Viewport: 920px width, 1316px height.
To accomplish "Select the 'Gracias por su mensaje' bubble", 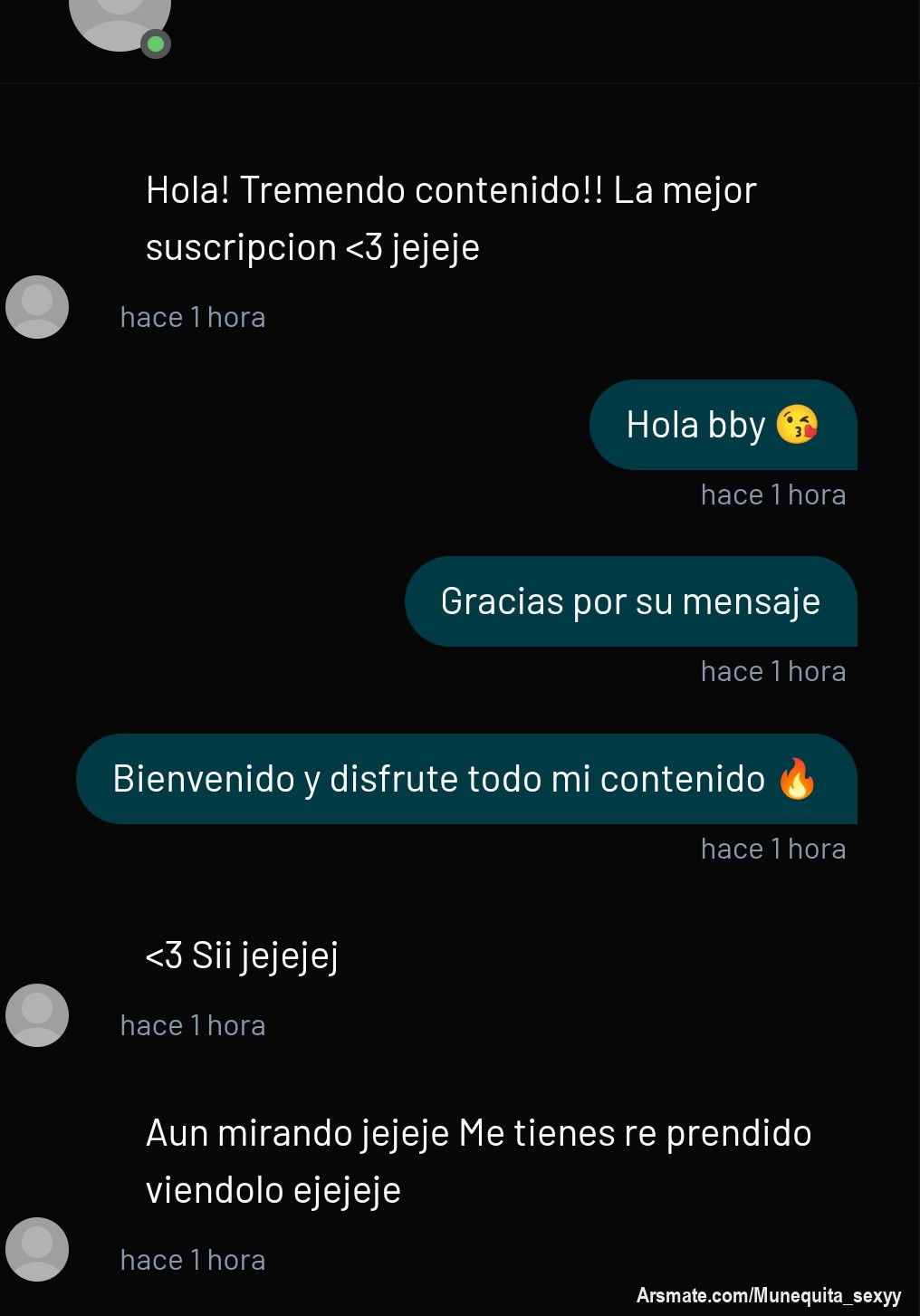I will 631,600.
